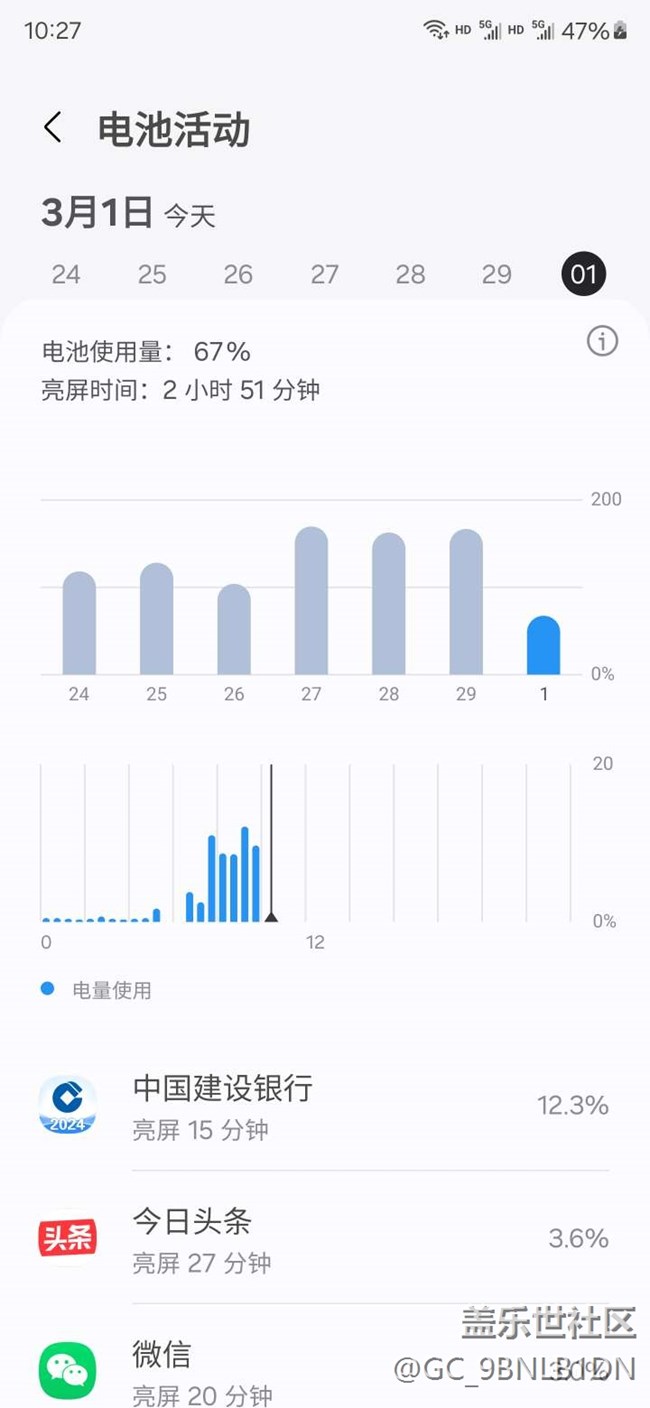Select date 29 in the date strip
Image resolution: width=650 pixels, height=1408 pixels.
[496, 274]
